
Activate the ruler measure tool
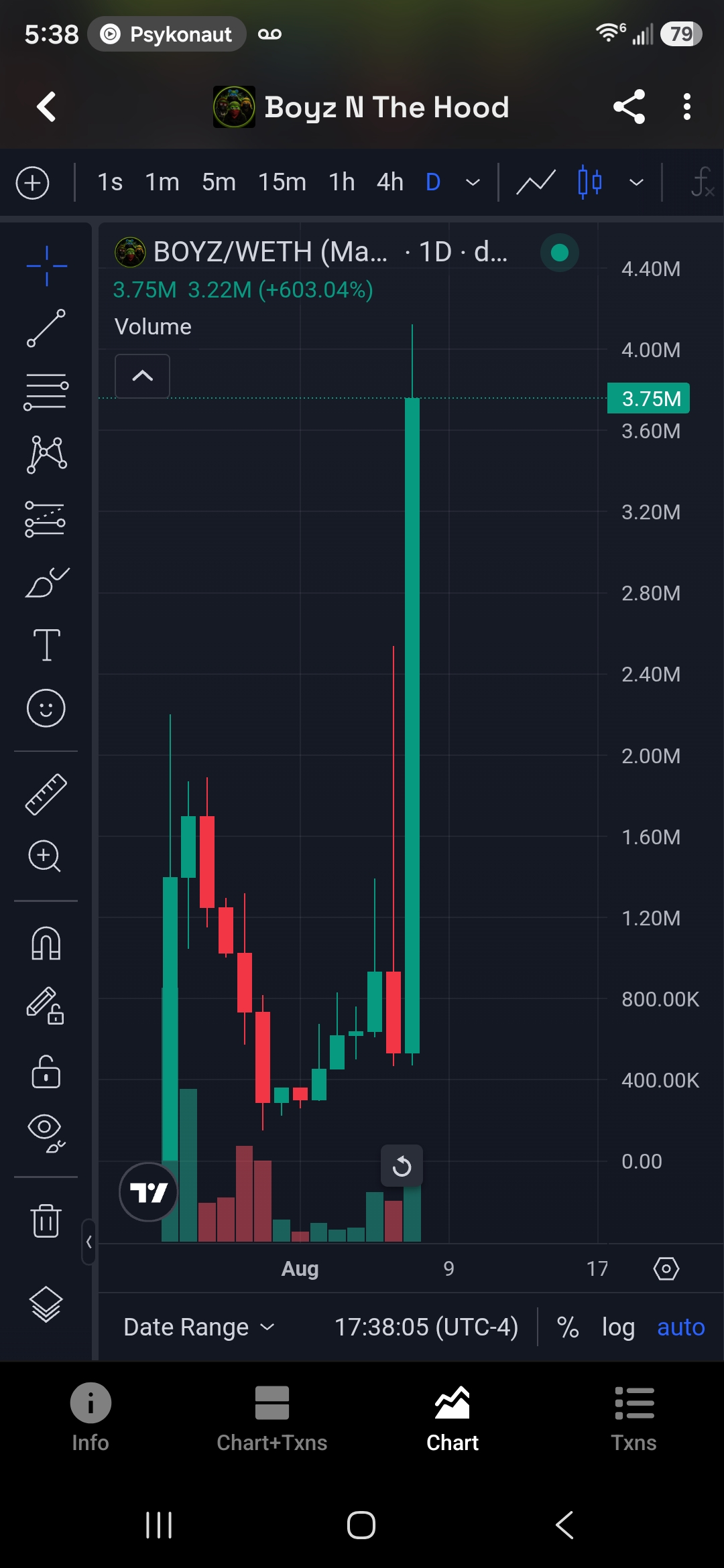click(46, 794)
